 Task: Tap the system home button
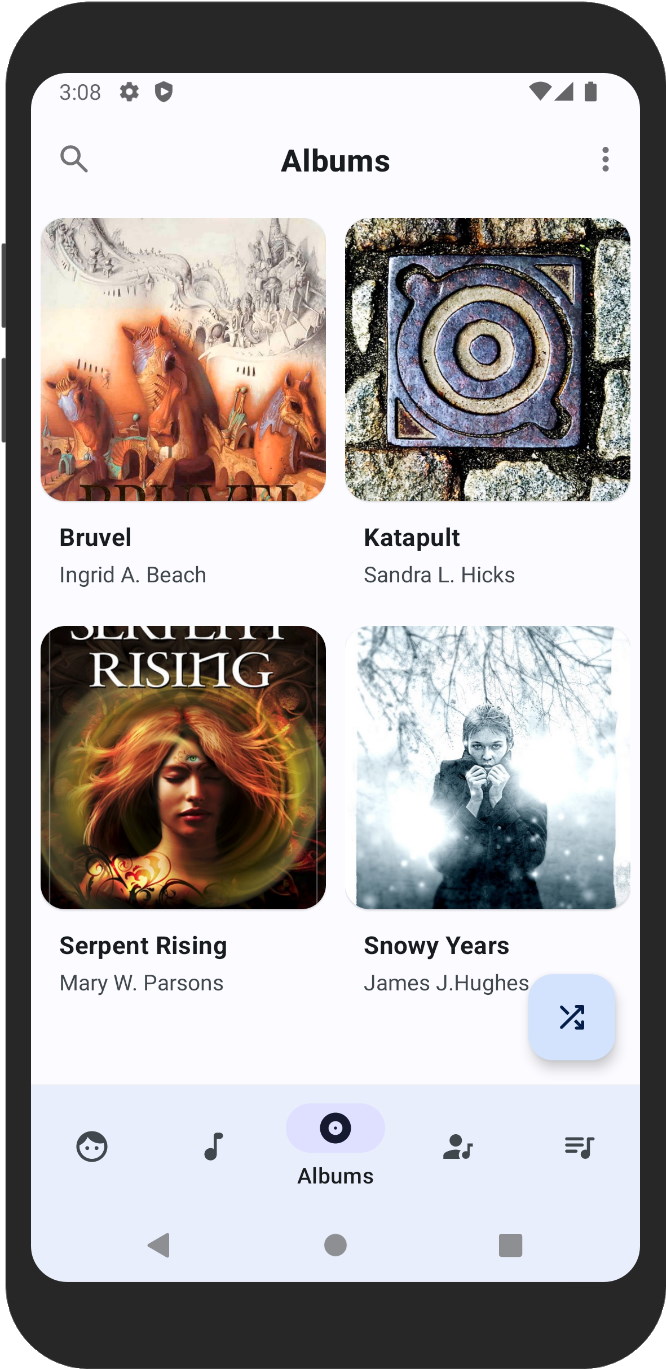pyautogui.click(x=335, y=1245)
